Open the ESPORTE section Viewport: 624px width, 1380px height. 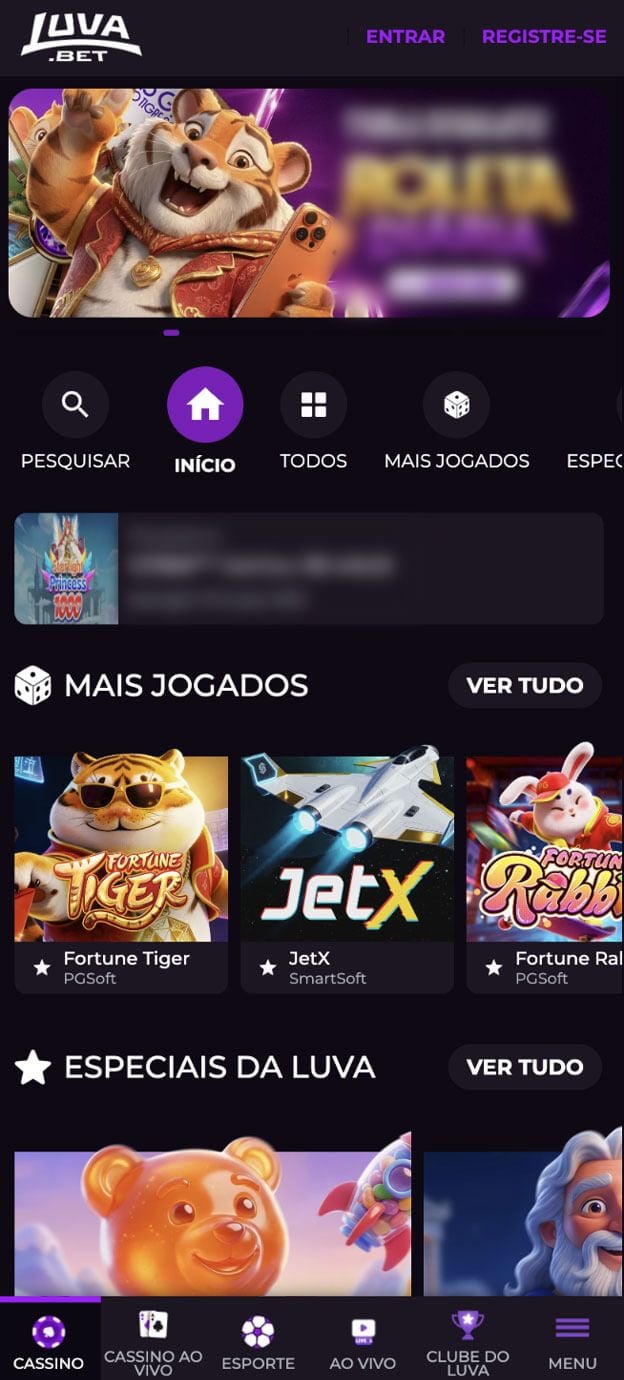click(258, 1340)
